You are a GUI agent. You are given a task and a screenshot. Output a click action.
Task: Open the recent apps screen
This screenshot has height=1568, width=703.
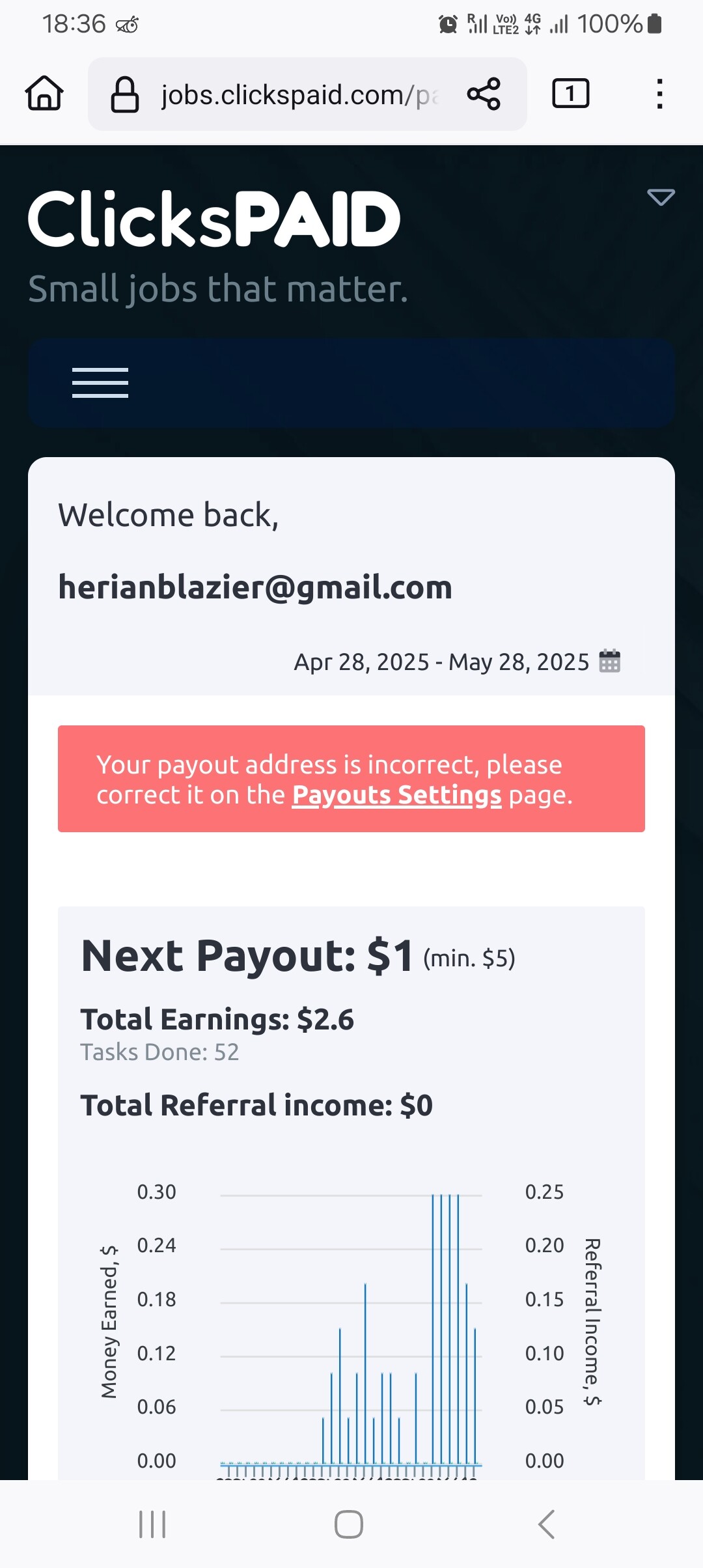tap(152, 1524)
